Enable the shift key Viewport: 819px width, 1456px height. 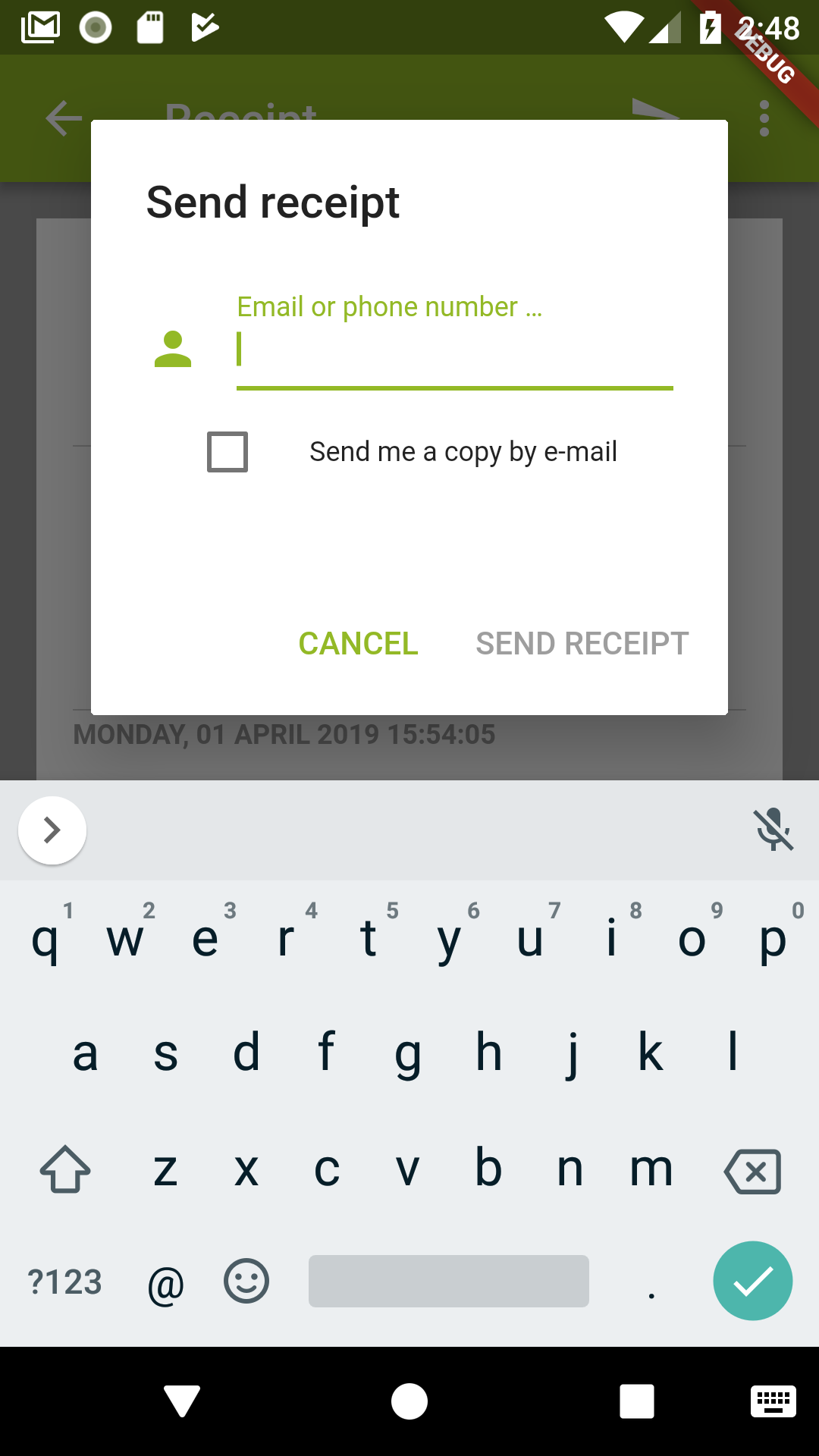(x=65, y=1169)
